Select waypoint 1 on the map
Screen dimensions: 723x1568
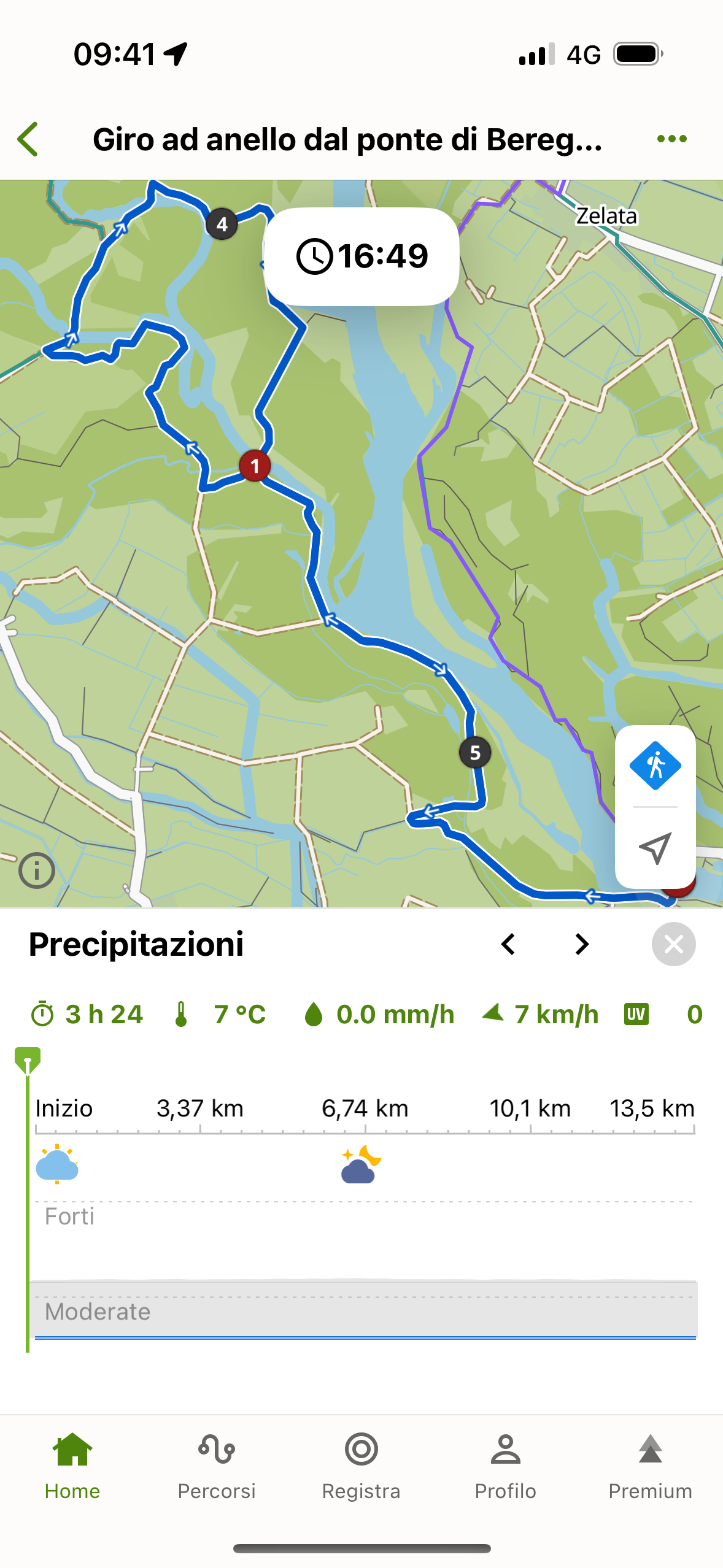click(x=255, y=466)
